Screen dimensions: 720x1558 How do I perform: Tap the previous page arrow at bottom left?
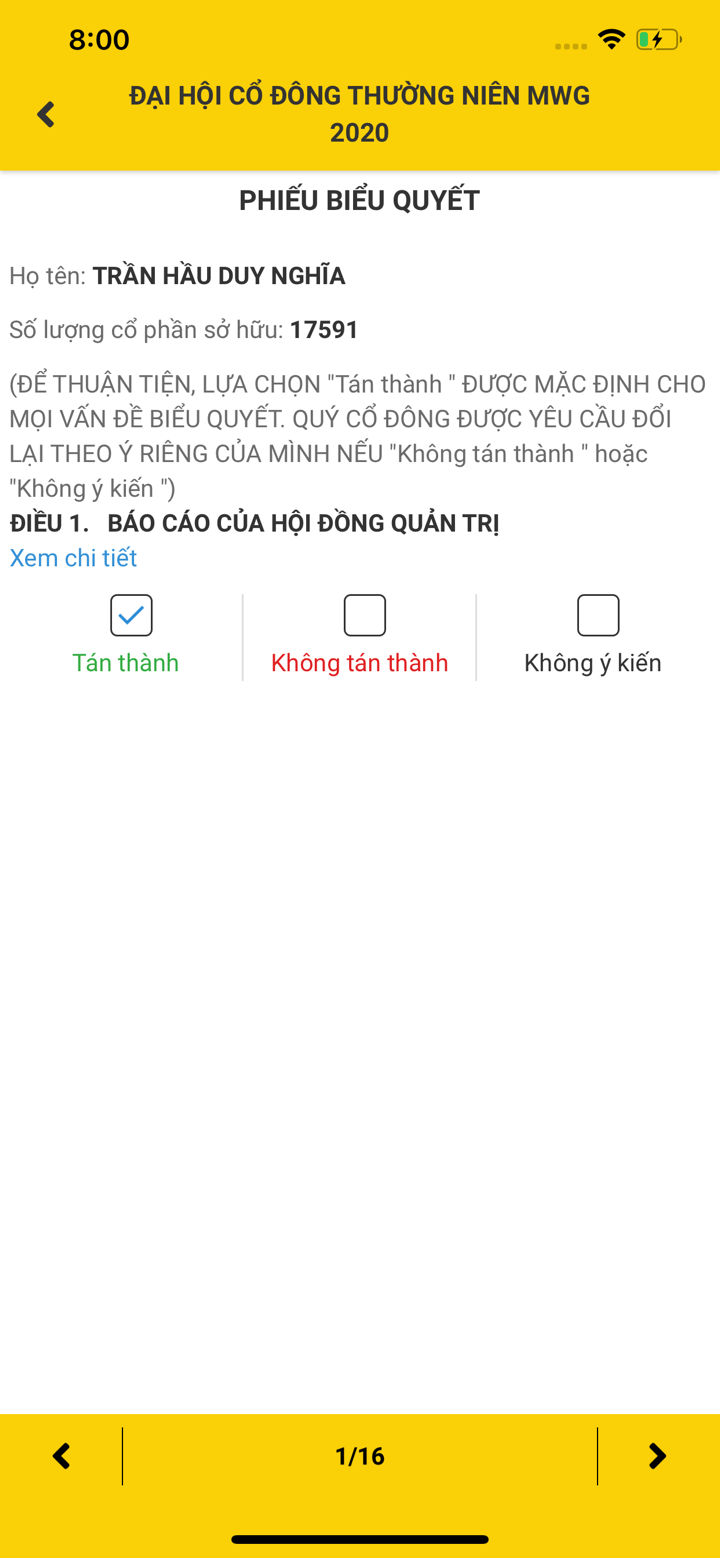(x=61, y=1456)
